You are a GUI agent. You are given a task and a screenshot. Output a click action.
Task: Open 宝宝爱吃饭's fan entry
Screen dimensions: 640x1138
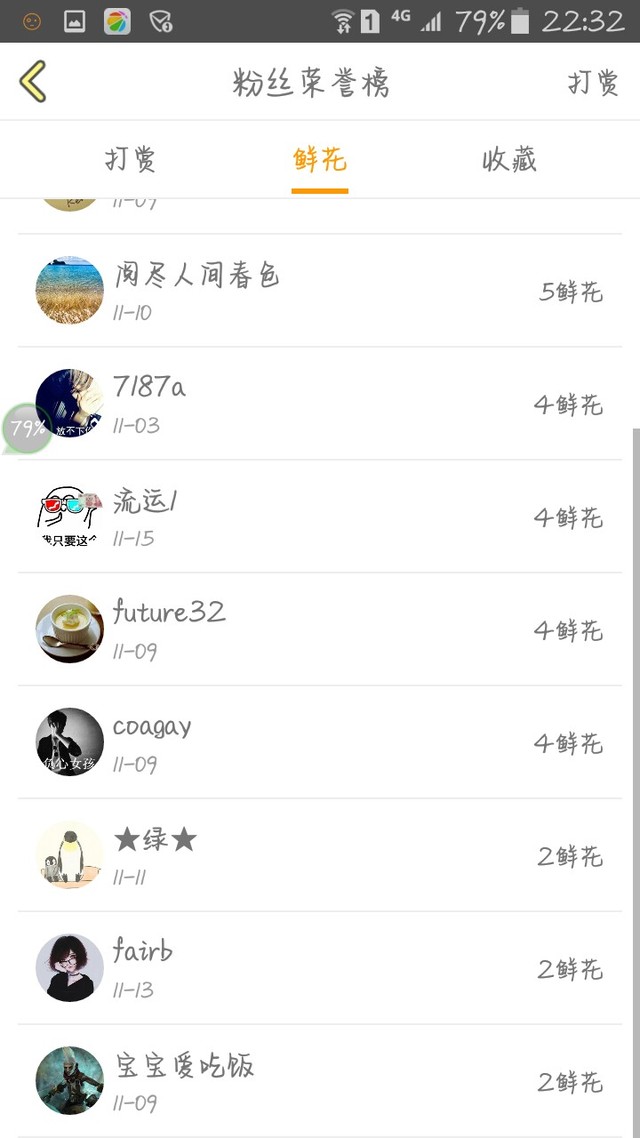320,1081
